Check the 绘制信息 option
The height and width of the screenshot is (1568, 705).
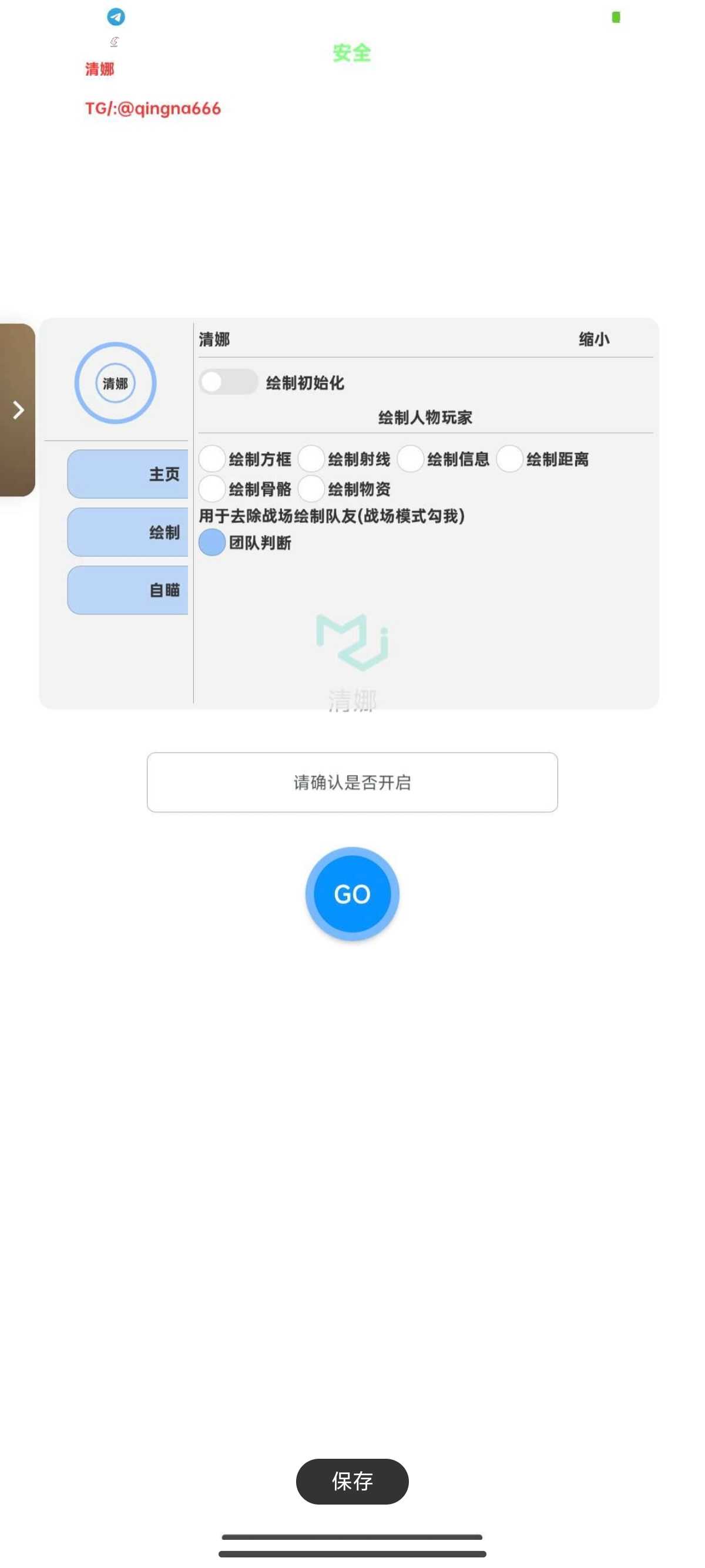click(x=410, y=459)
